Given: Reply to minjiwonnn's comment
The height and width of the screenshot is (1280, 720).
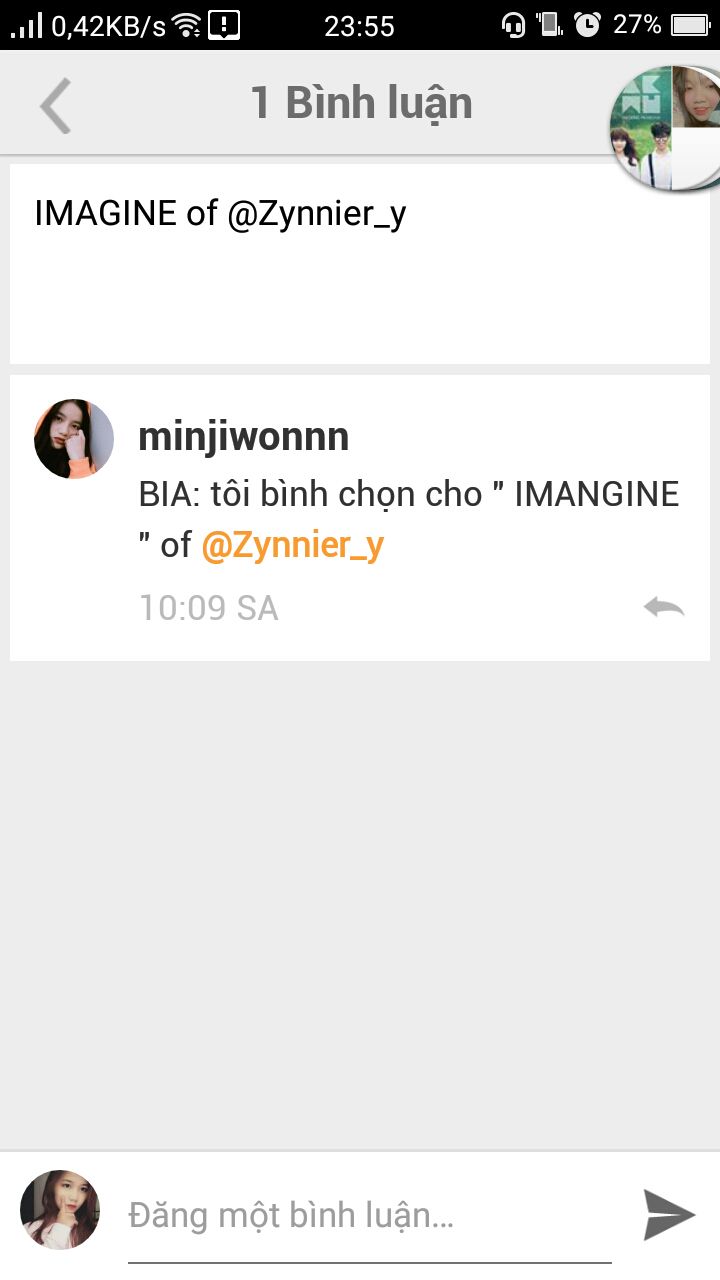Looking at the screenshot, I should pyautogui.click(x=664, y=607).
